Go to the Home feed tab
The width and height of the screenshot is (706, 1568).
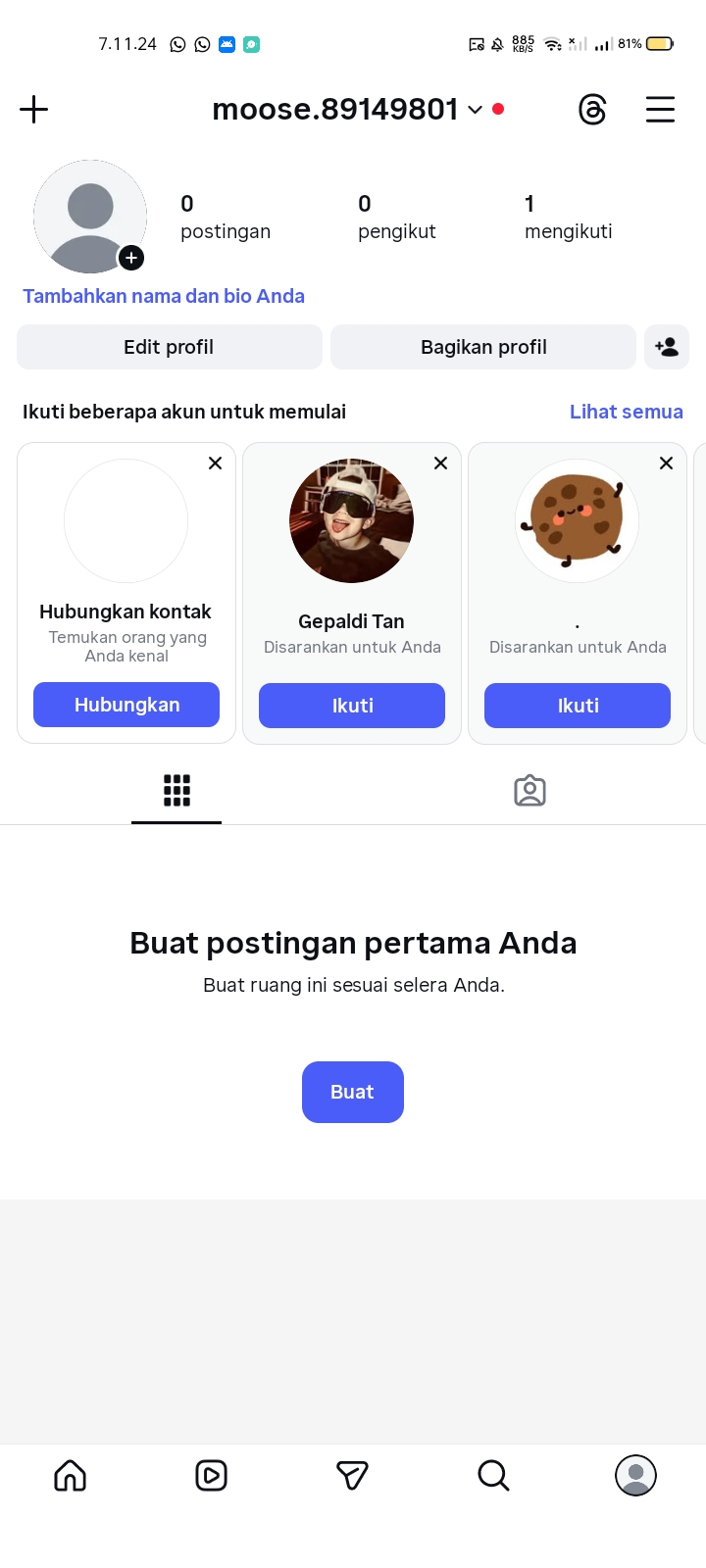point(71,1475)
